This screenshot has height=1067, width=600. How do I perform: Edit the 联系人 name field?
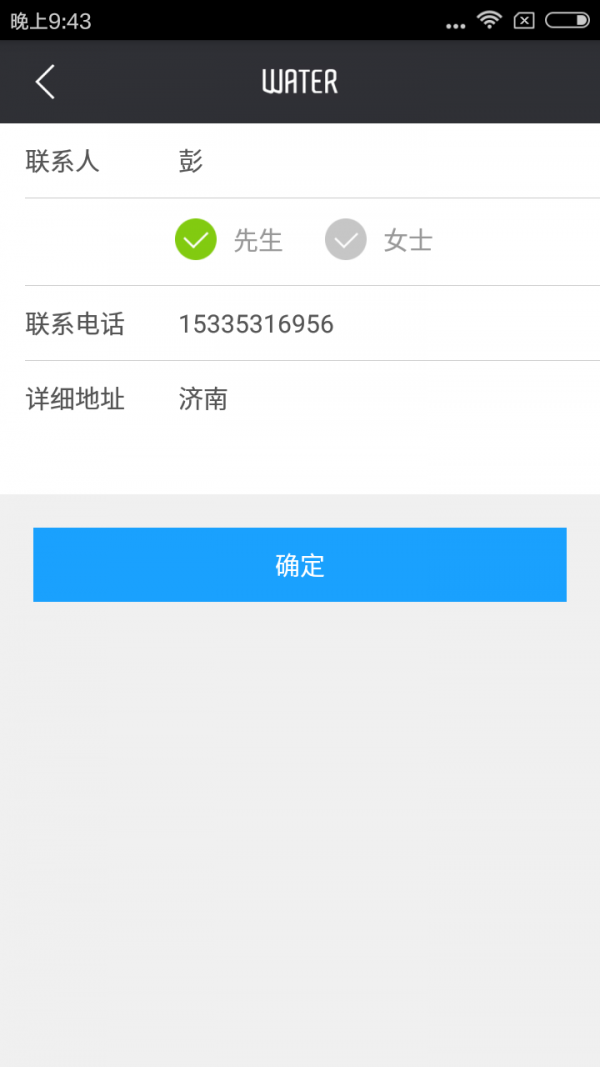point(380,161)
